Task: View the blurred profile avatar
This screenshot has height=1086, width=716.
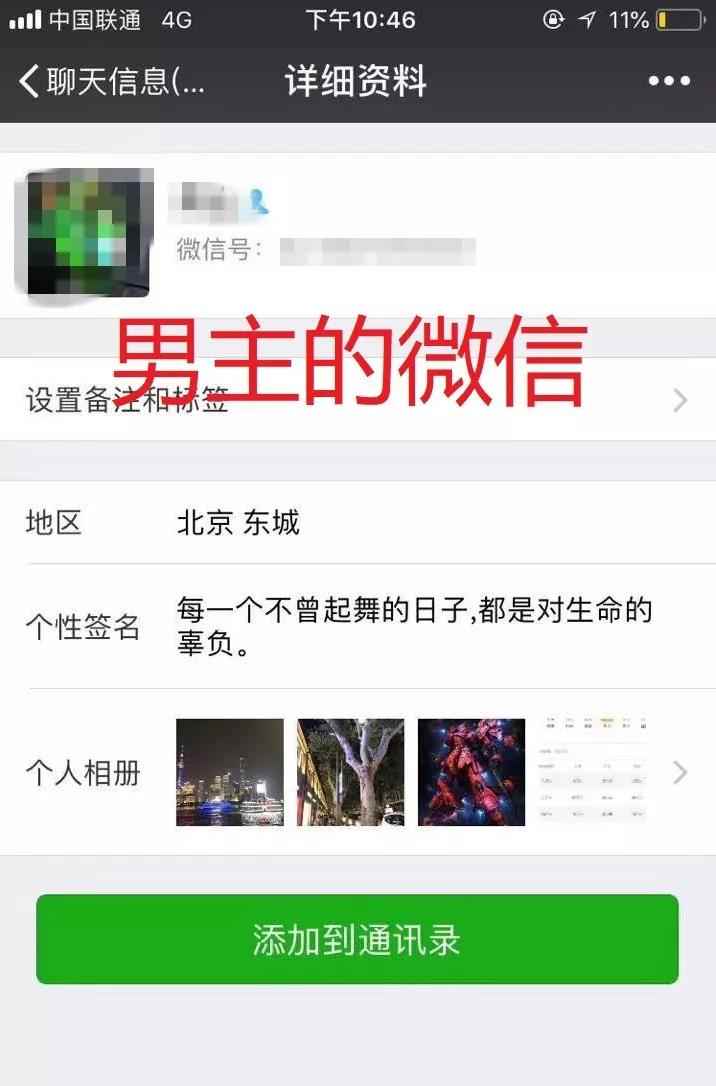Action: coord(89,233)
